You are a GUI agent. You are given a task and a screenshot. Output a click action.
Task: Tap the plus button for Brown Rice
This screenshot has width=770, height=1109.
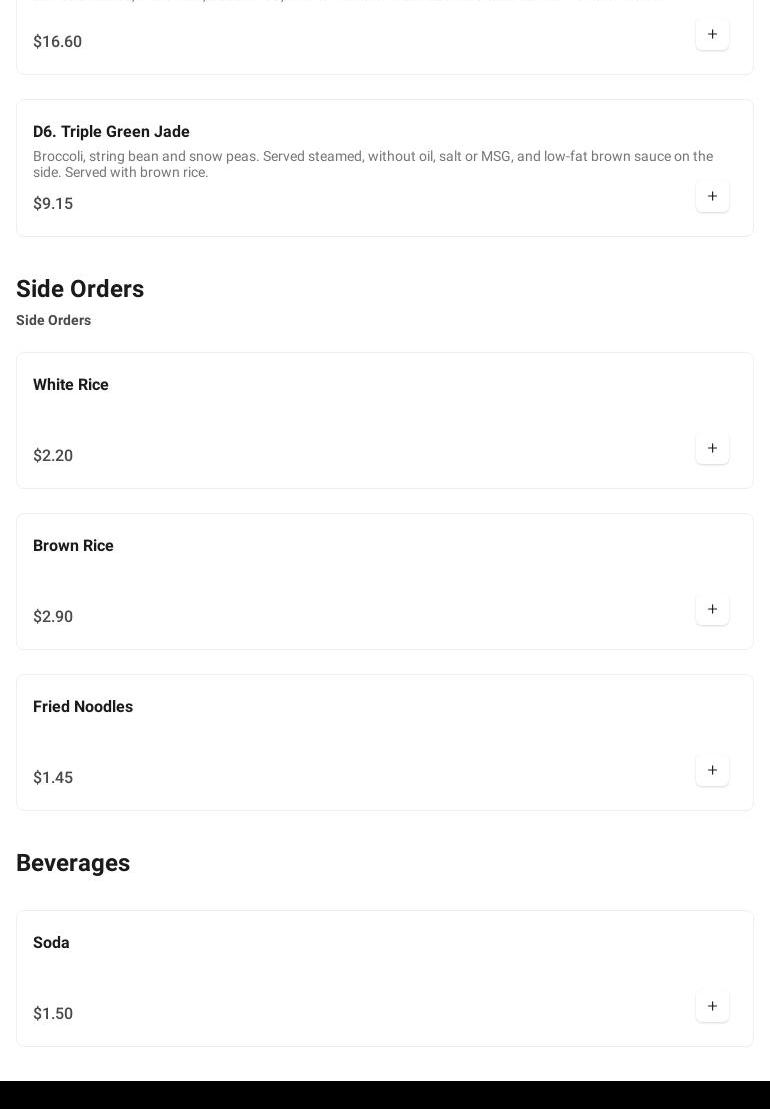pos(712,610)
